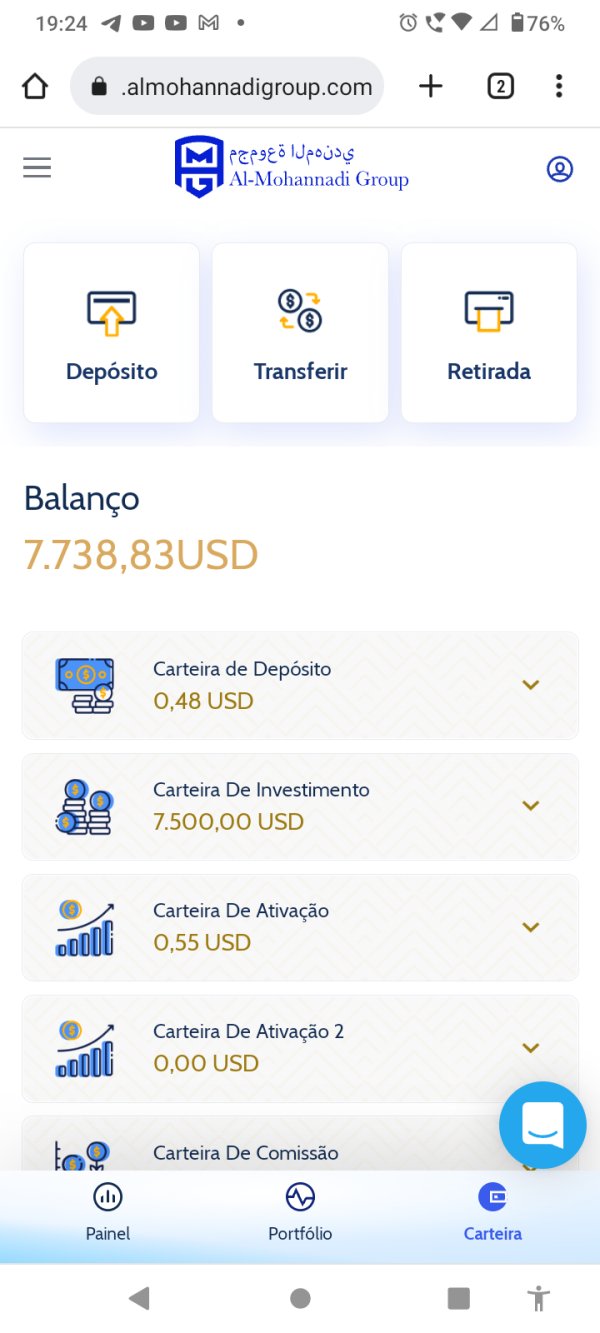Tap the browser address bar

point(227,87)
